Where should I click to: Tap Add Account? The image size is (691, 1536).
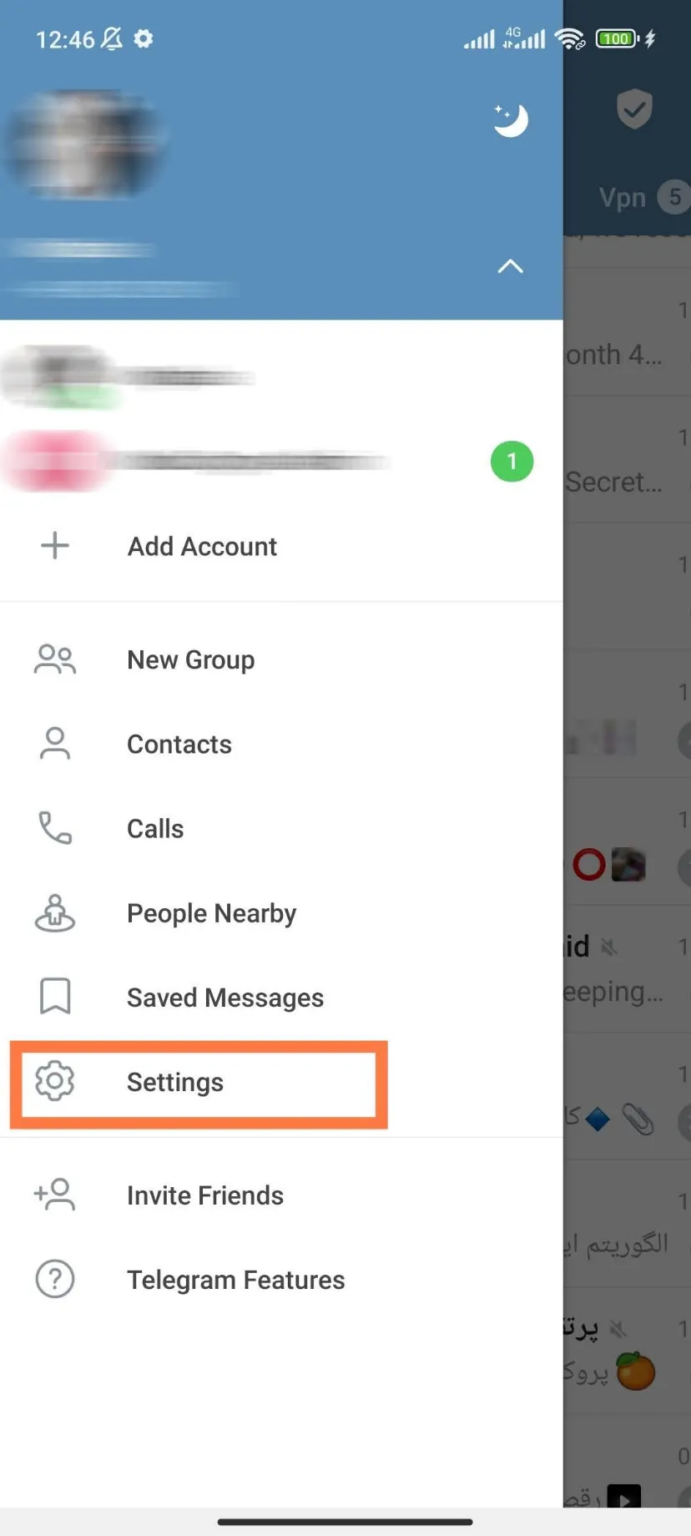click(x=202, y=547)
